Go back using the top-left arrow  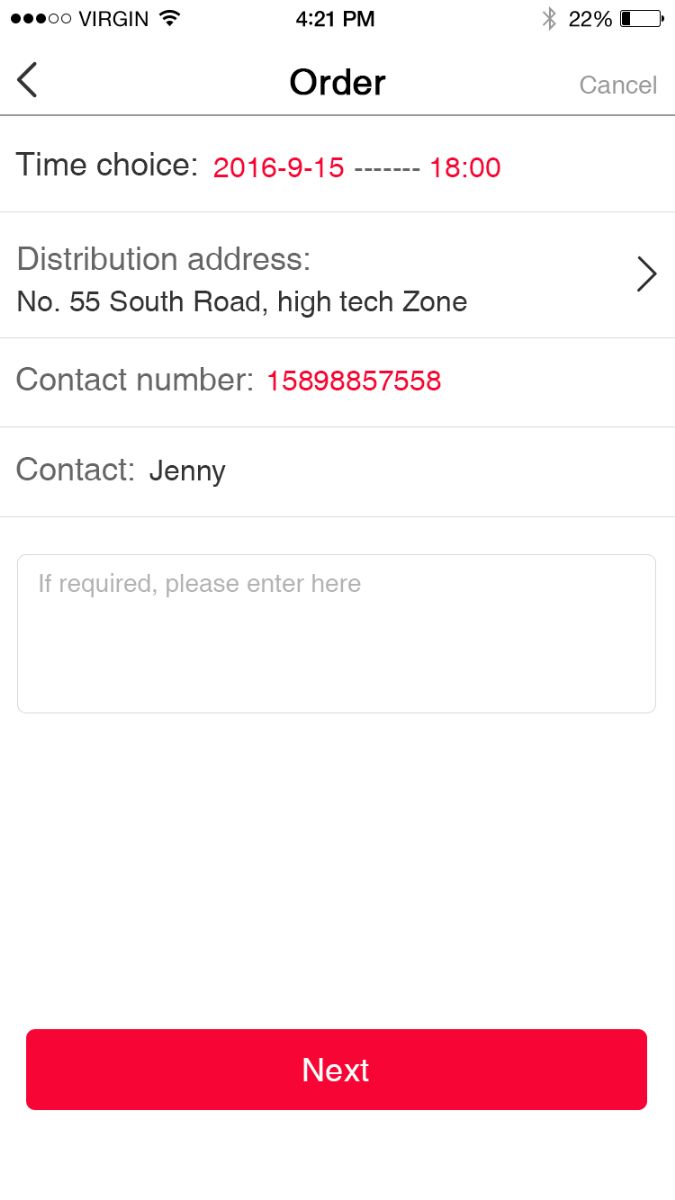click(x=28, y=80)
